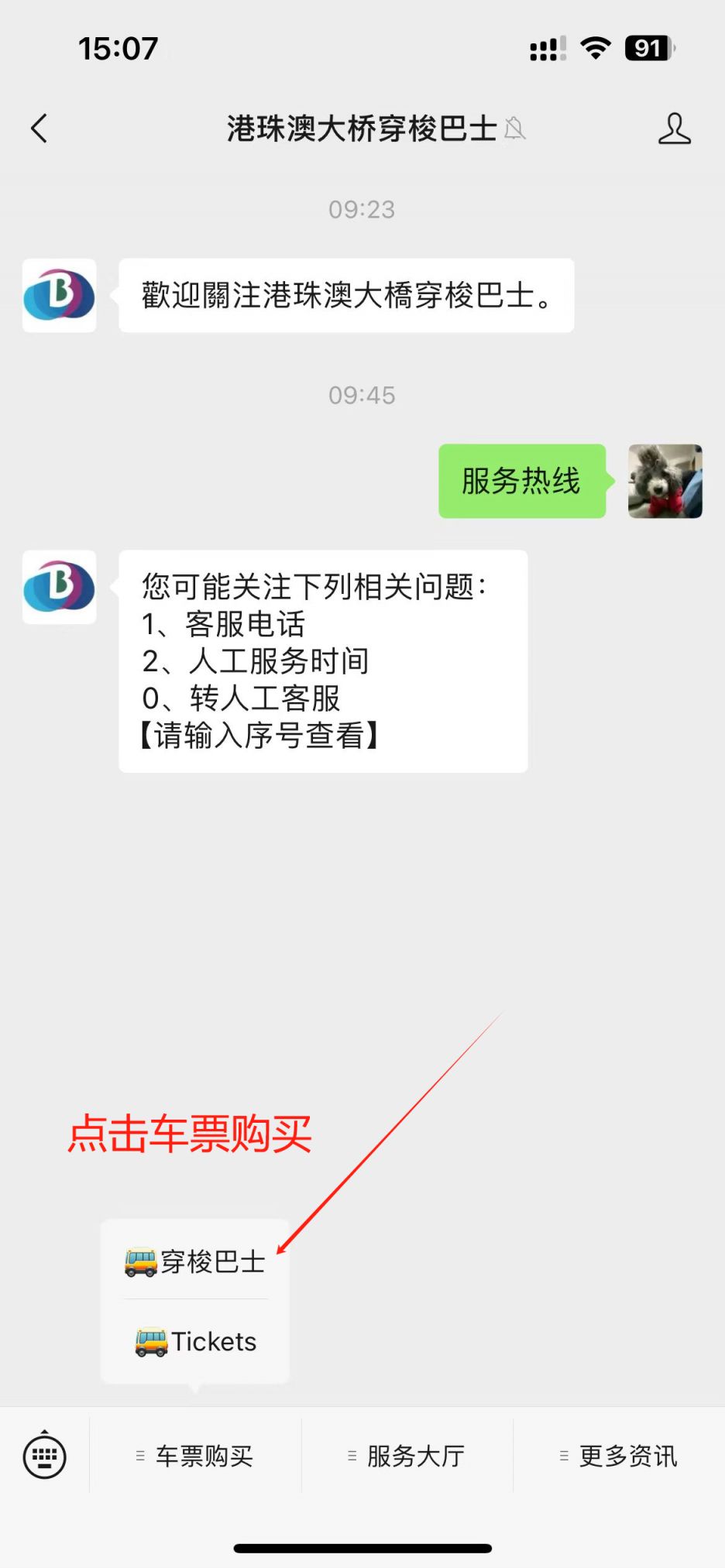This screenshot has width=725, height=1568.
Task: Open the 服务大厅 menu
Action: pyautogui.click(x=407, y=1456)
